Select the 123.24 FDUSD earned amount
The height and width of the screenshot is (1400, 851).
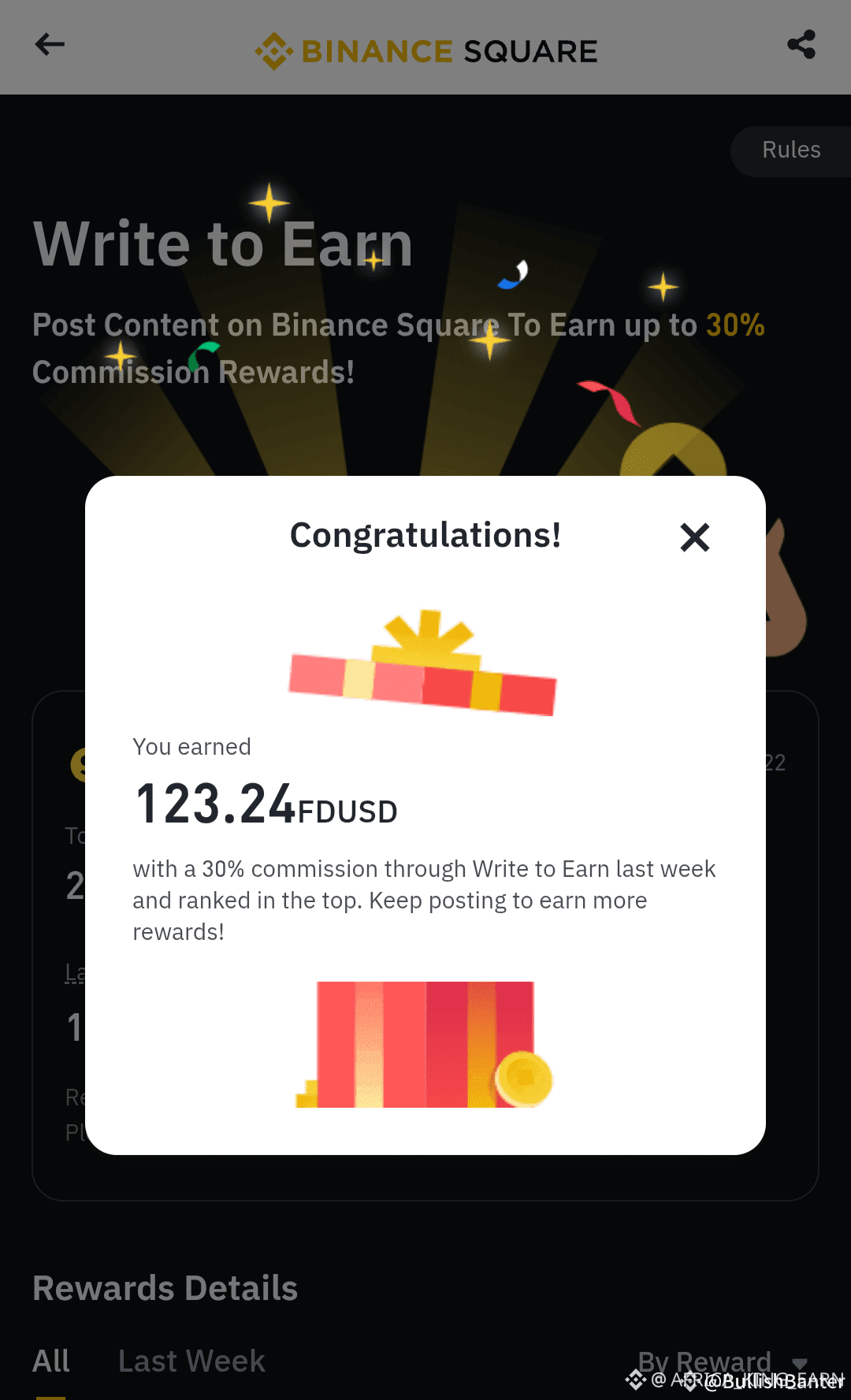tap(264, 804)
